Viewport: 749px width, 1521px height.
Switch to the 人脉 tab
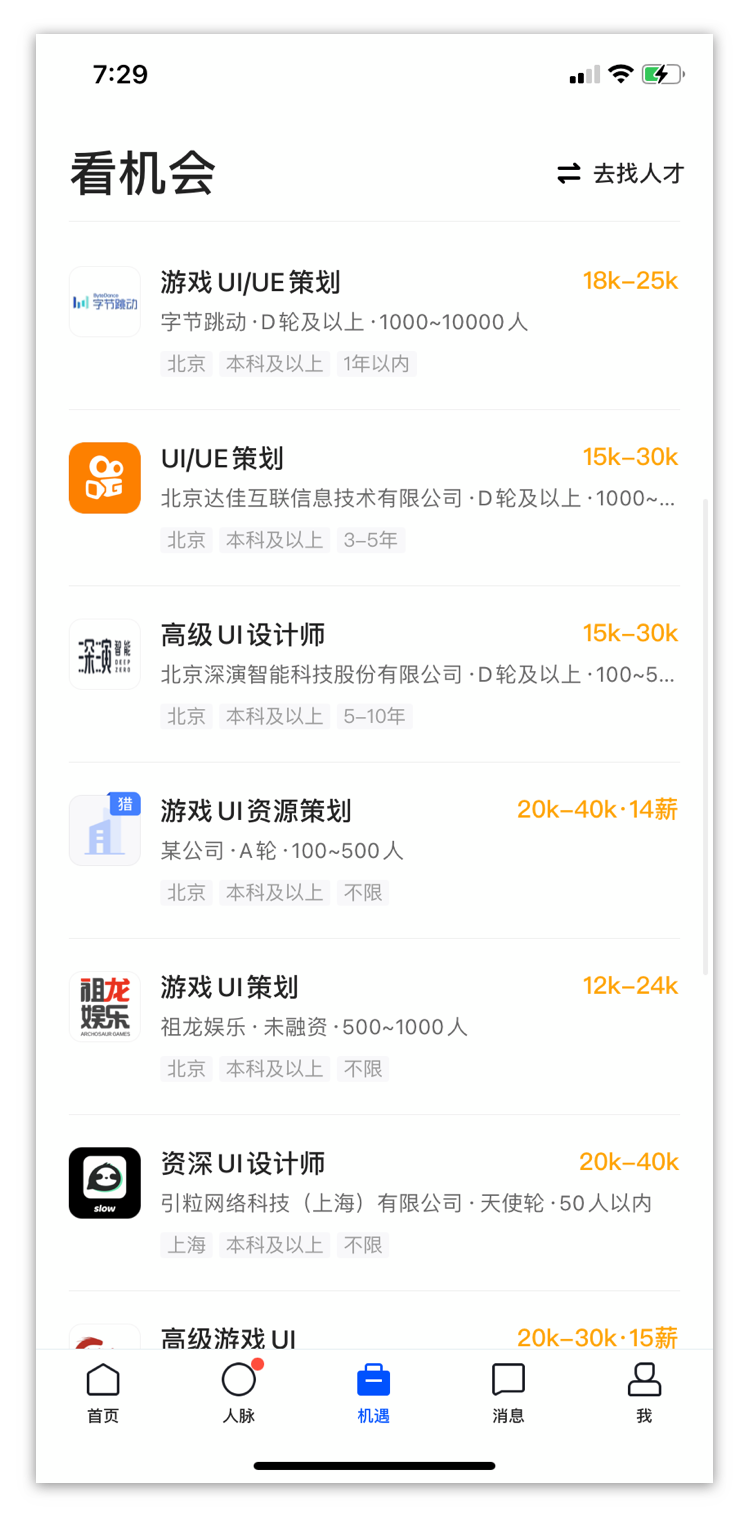pos(239,1392)
